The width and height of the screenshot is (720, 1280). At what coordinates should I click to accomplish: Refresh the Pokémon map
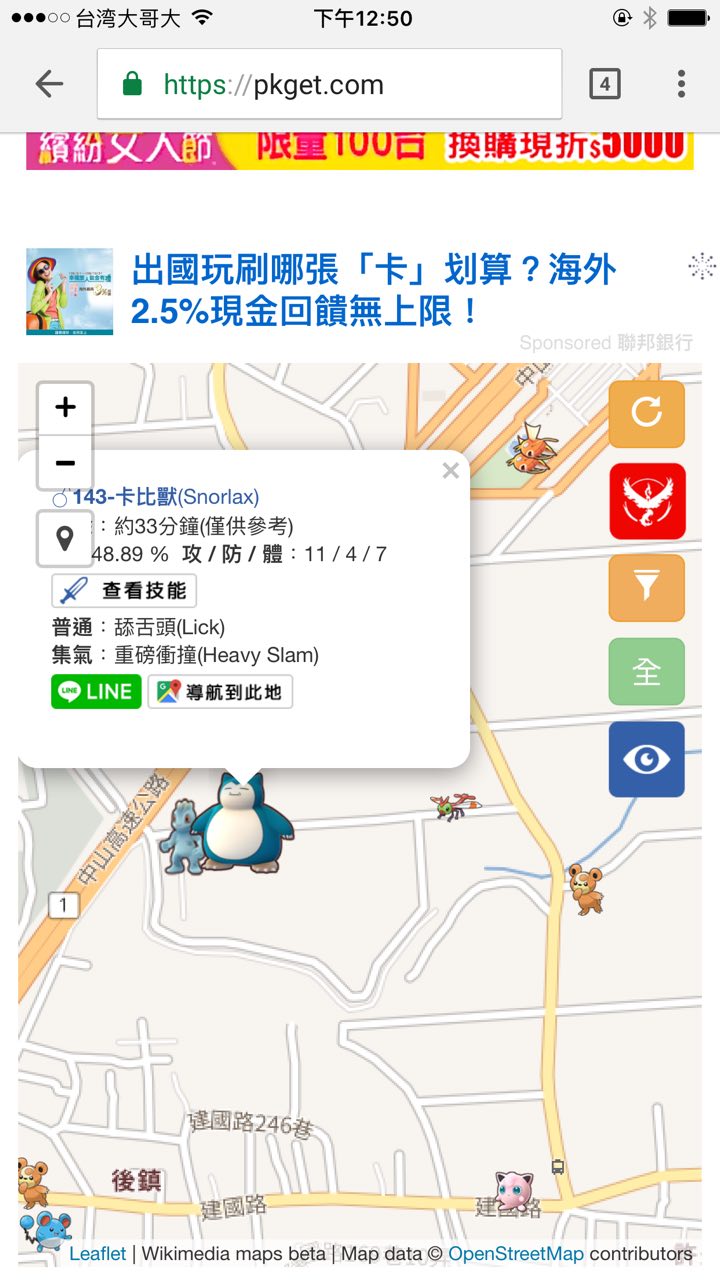tap(647, 413)
